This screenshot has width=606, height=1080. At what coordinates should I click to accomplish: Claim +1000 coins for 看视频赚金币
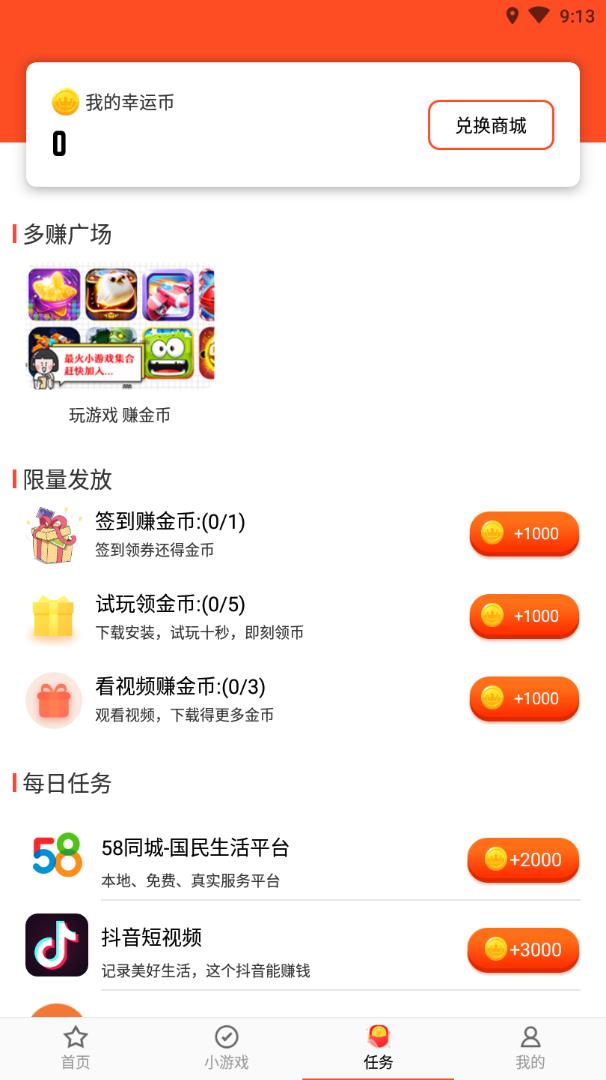click(x=524, y=699)
